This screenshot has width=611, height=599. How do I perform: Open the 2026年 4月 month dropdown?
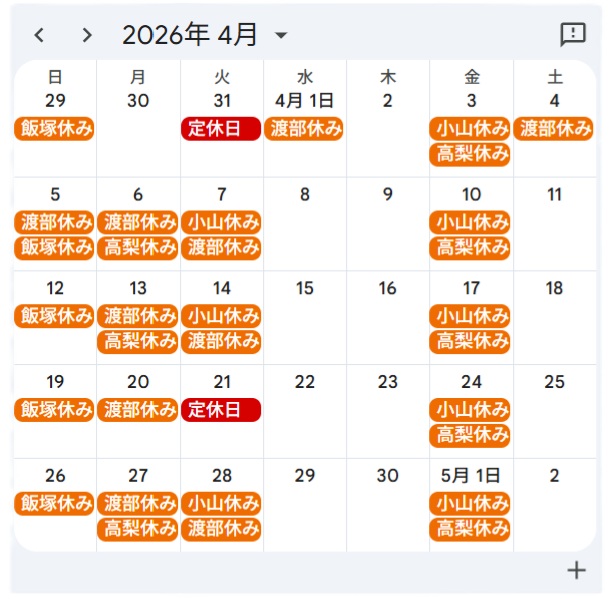click(x=281, y=36)
